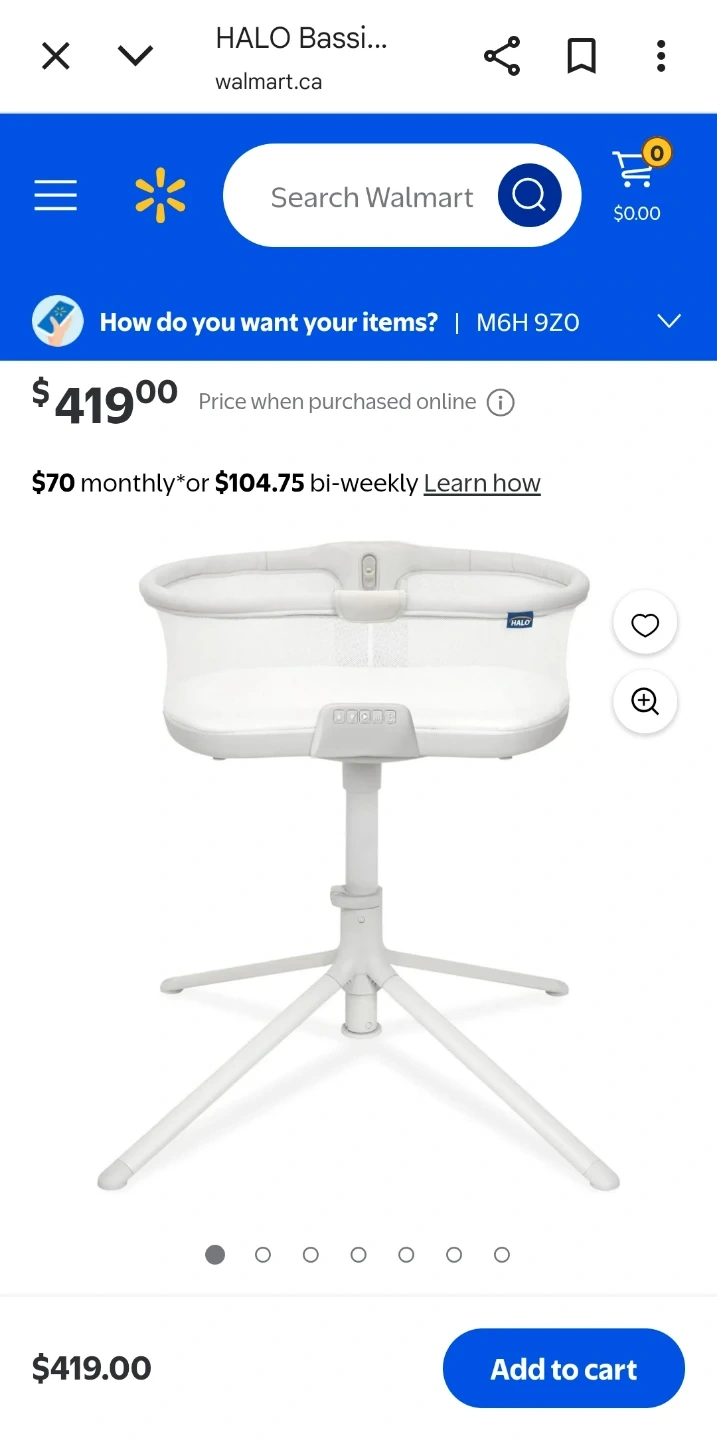
Task: Tap the magnifier search button
Action: click(x=529, y=195)
